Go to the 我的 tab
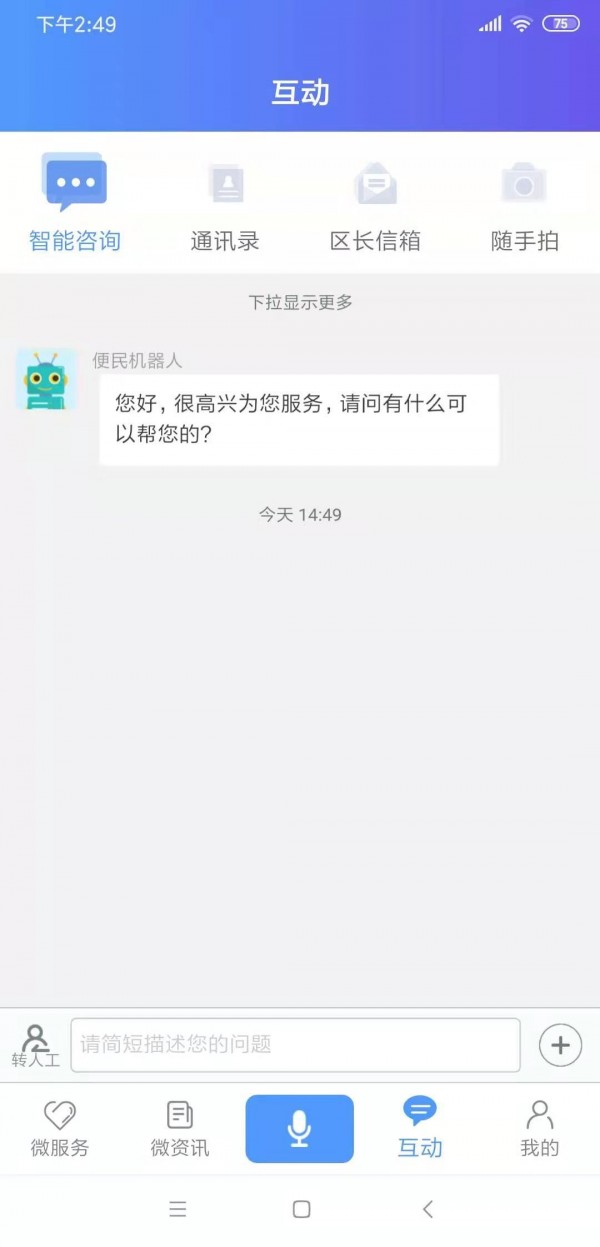Screen dimensions: 600x1247 click(x=540, y=1128)
